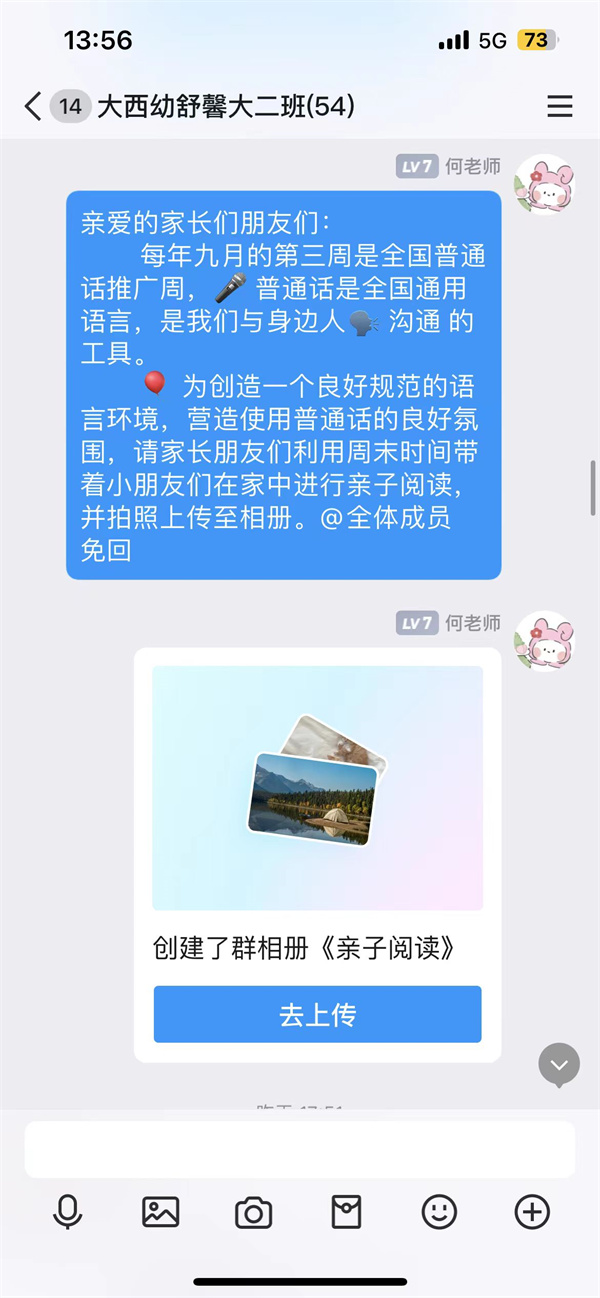Screen dimensions: 600x1298
Task: Open the photo gallery picker
Action: [160, 1212]
